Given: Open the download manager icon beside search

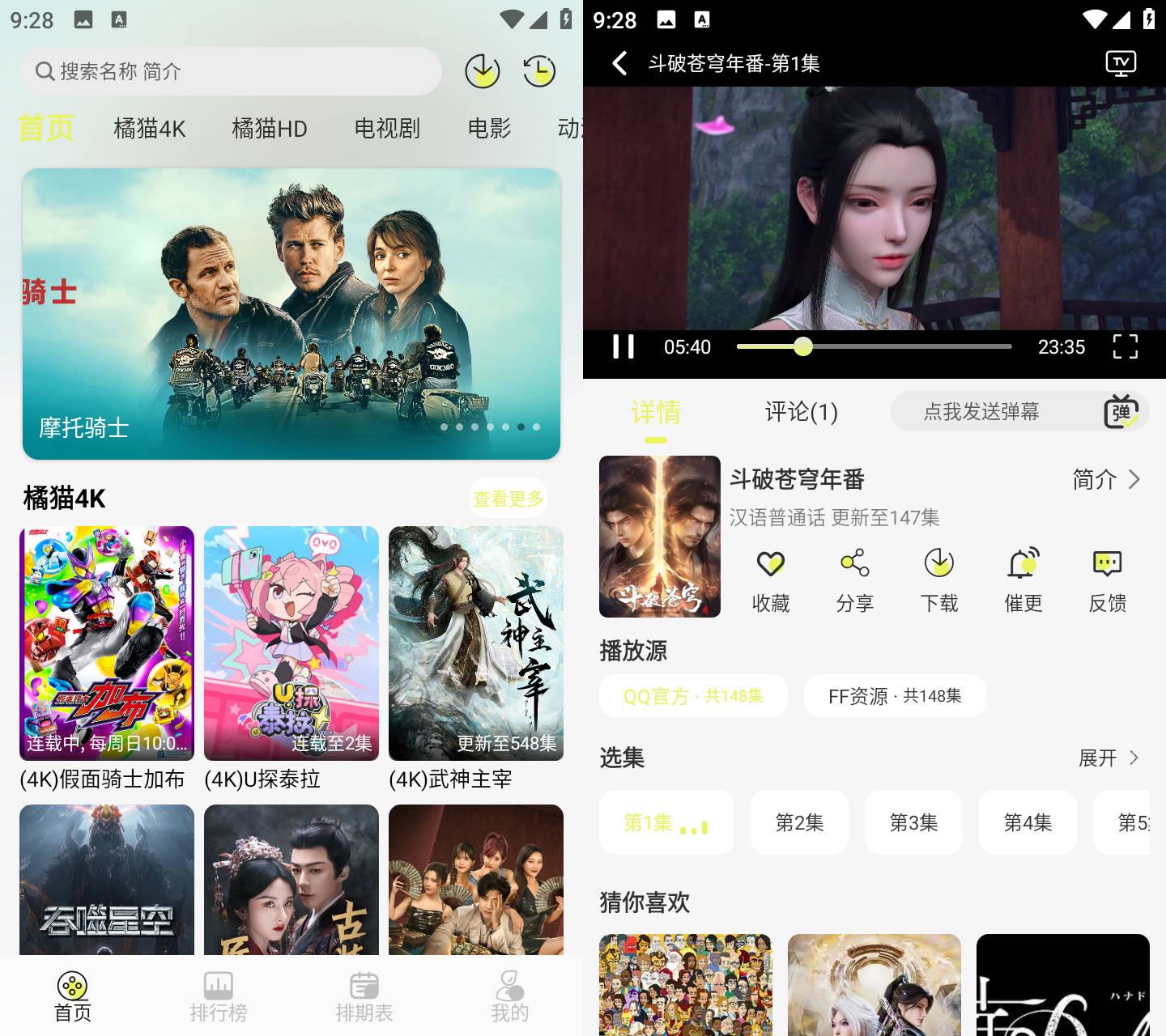Looking at the screenshot, I should [482, 71].
